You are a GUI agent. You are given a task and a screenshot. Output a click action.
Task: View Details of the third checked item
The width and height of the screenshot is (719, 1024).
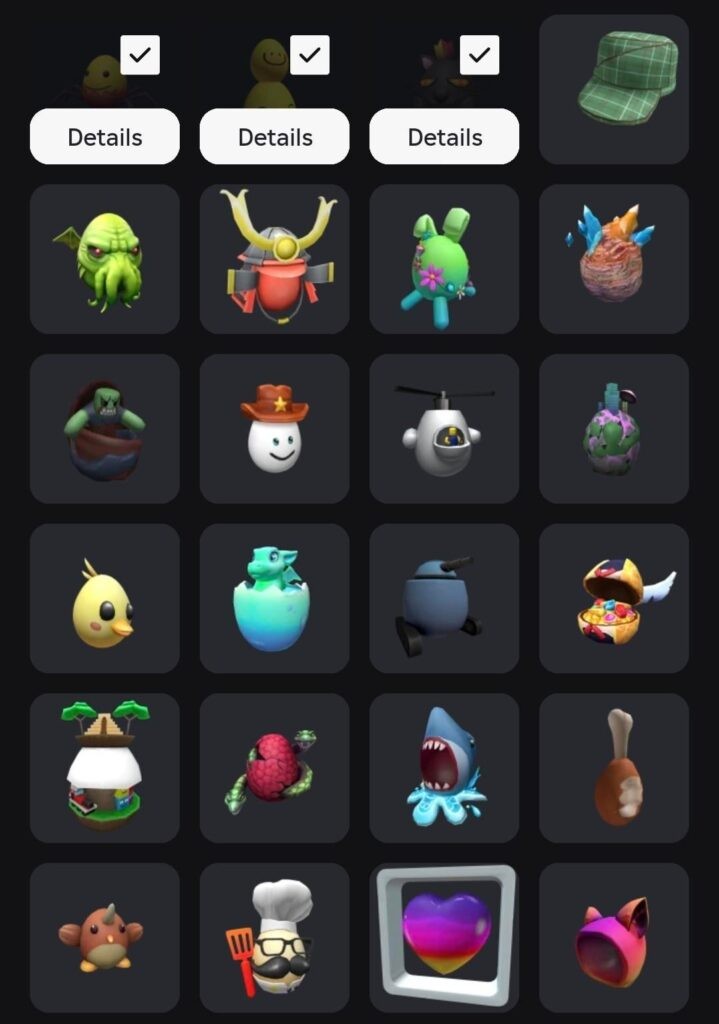[444, 137]
